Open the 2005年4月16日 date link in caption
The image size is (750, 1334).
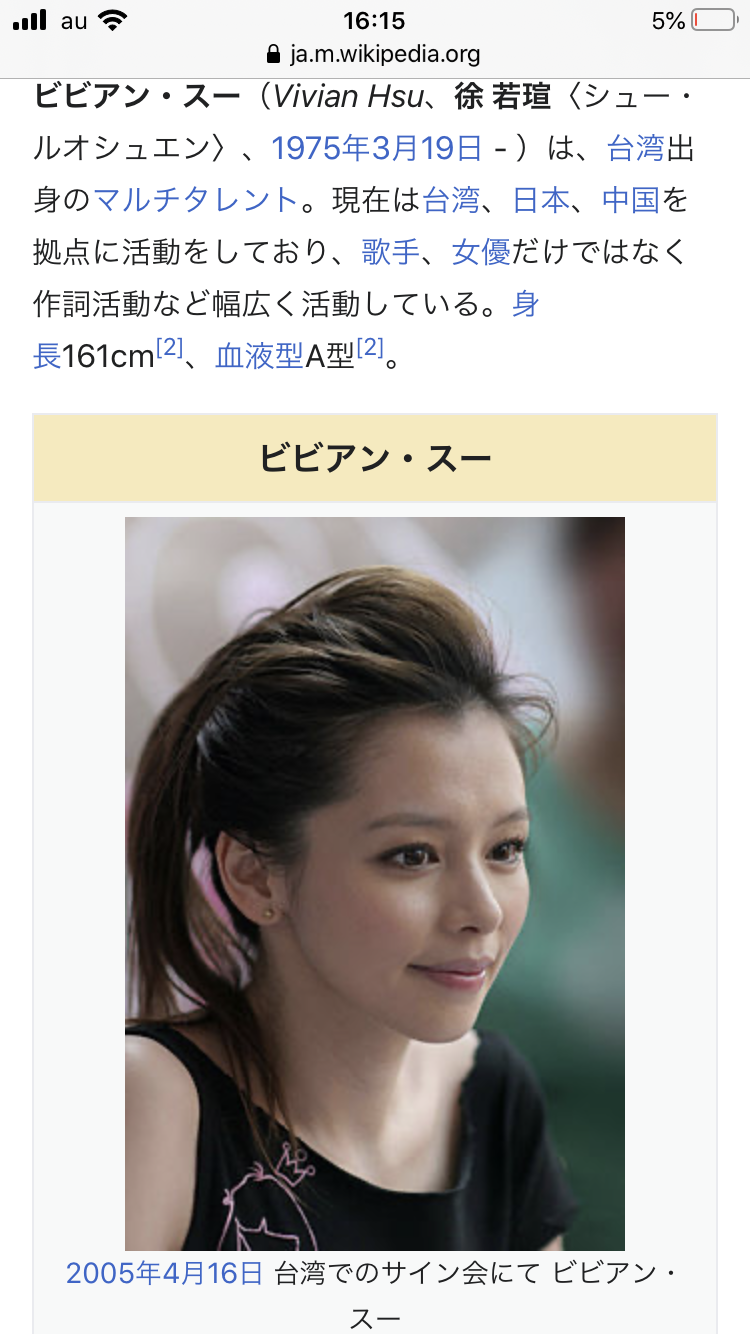pyautogui.click(x=164, y=1273)
